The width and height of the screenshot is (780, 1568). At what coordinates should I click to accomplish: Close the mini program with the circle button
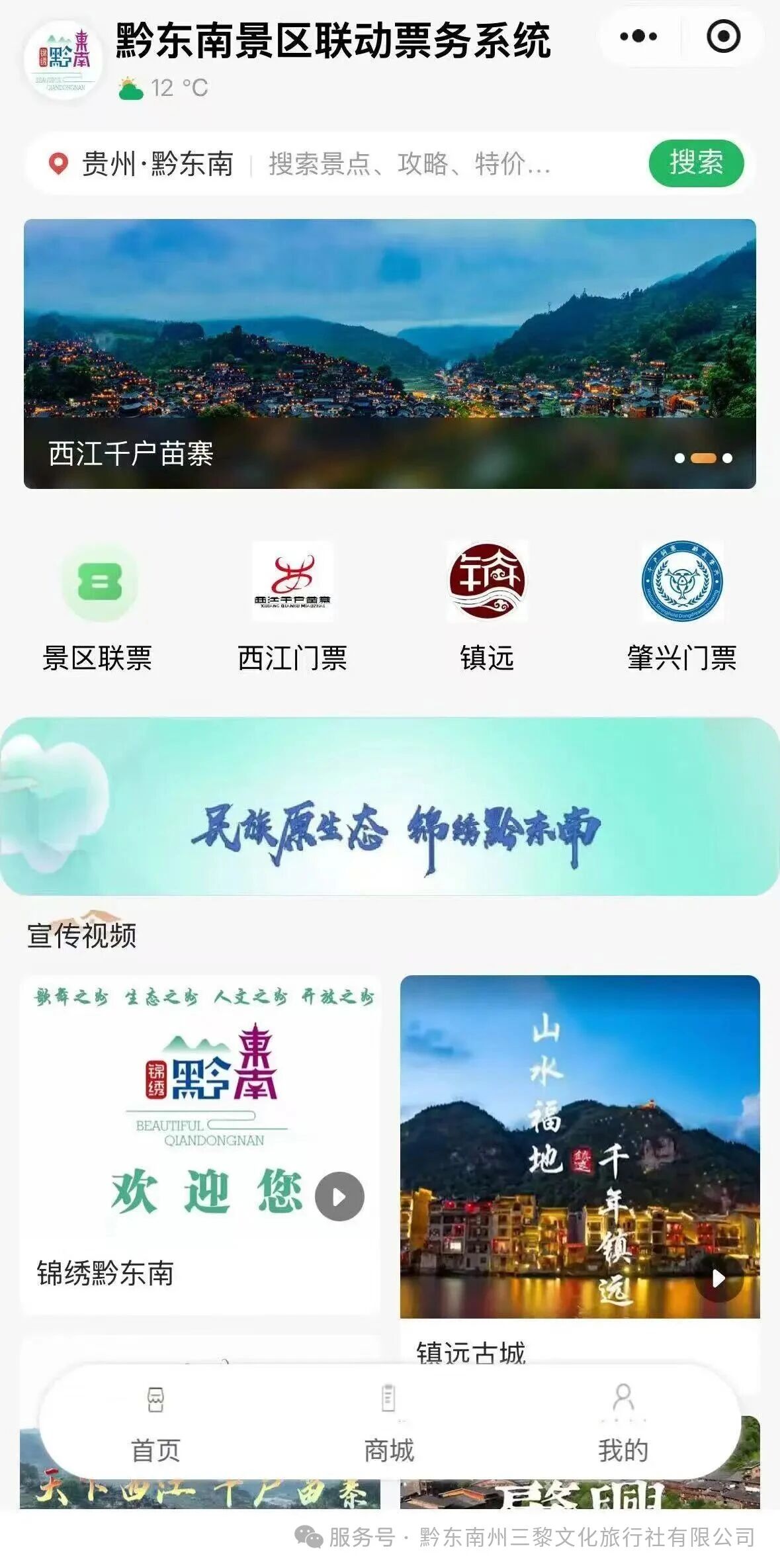pos(723,36)
